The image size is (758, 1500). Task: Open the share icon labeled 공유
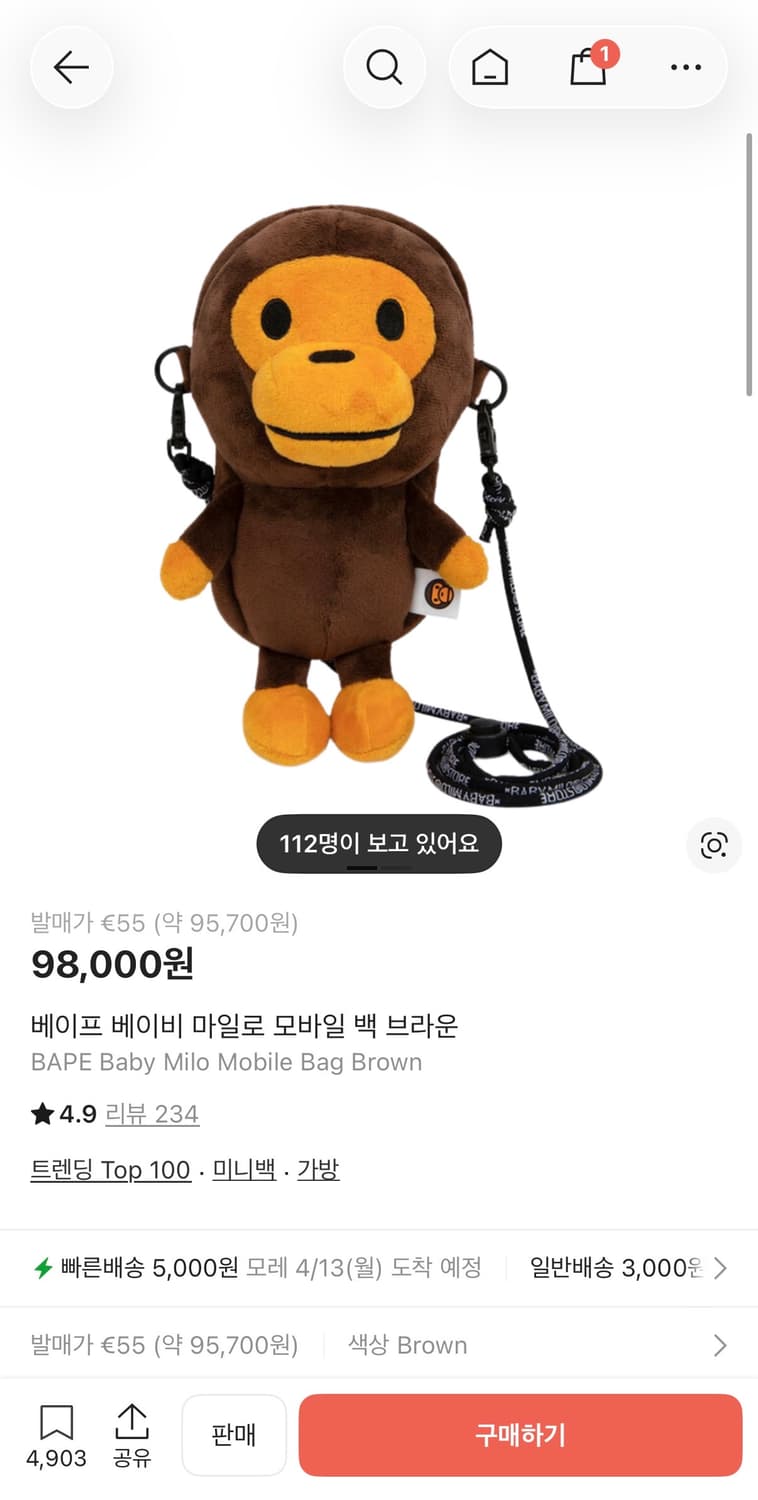click(x=133, y=1433)
